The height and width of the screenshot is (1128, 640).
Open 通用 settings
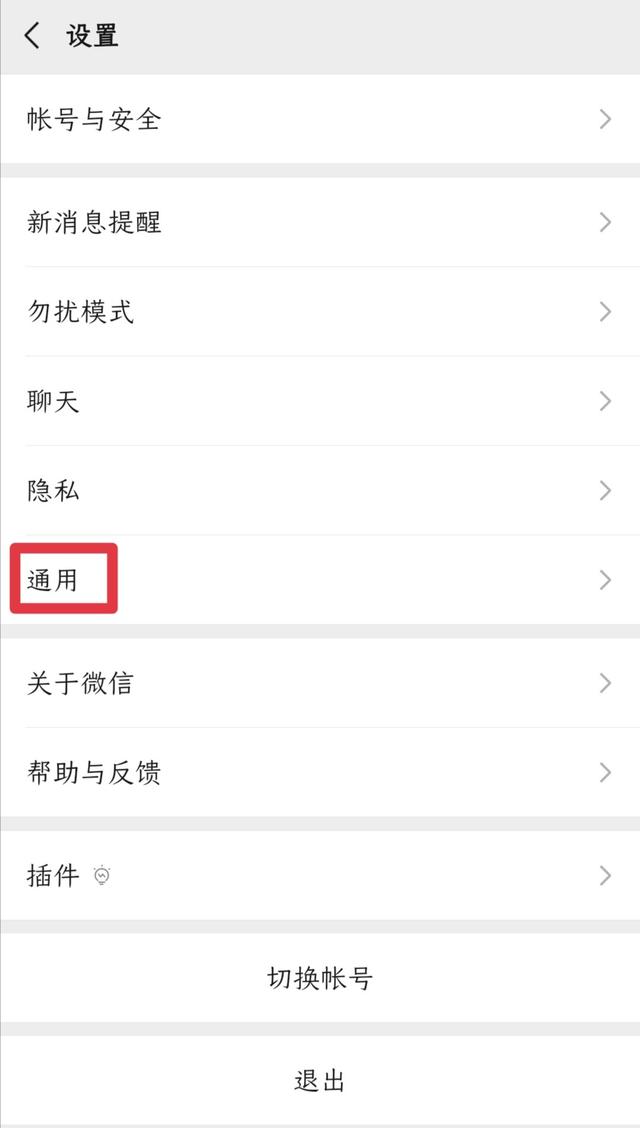click(320, 580)
